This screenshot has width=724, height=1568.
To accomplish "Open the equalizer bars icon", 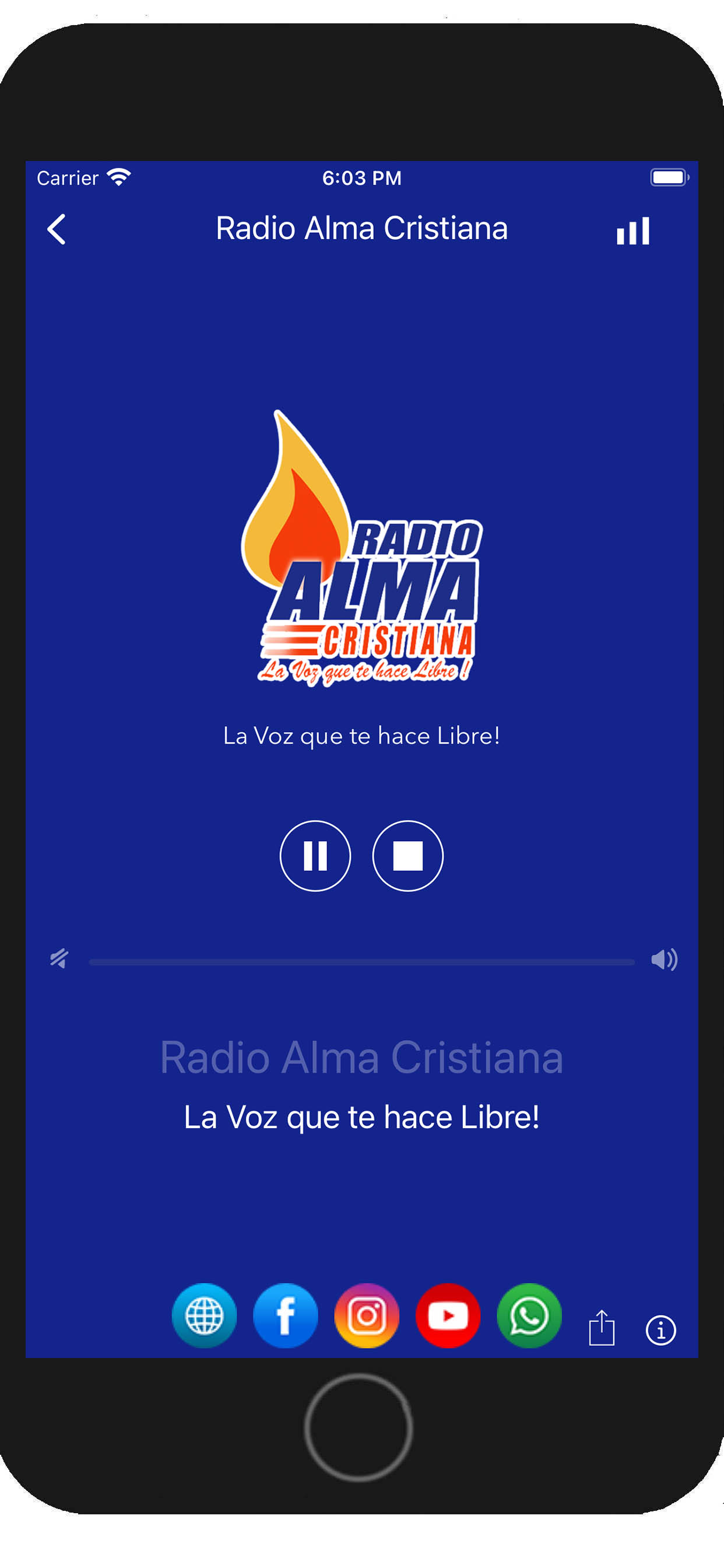I will (x=632, y=230).
